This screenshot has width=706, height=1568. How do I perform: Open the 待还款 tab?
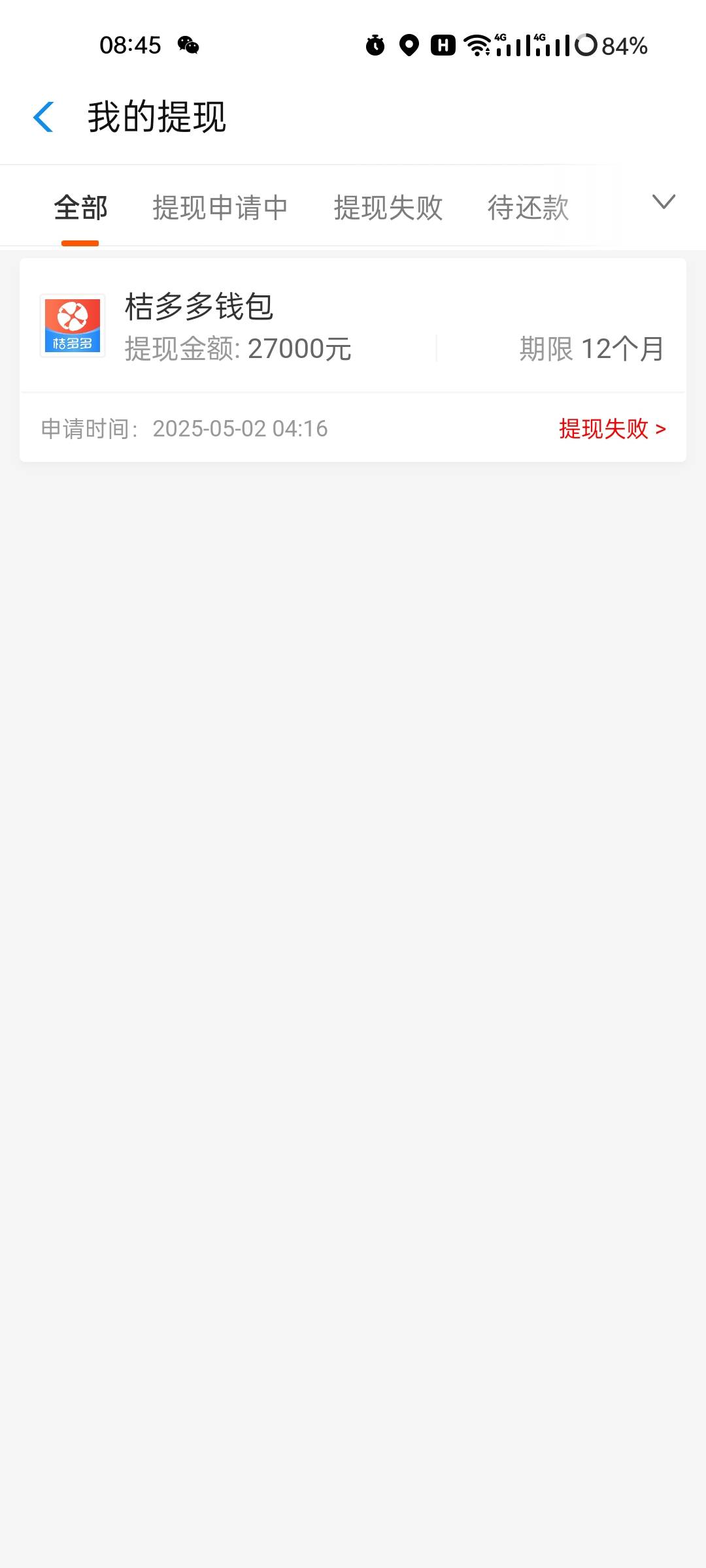coord(528,208)
